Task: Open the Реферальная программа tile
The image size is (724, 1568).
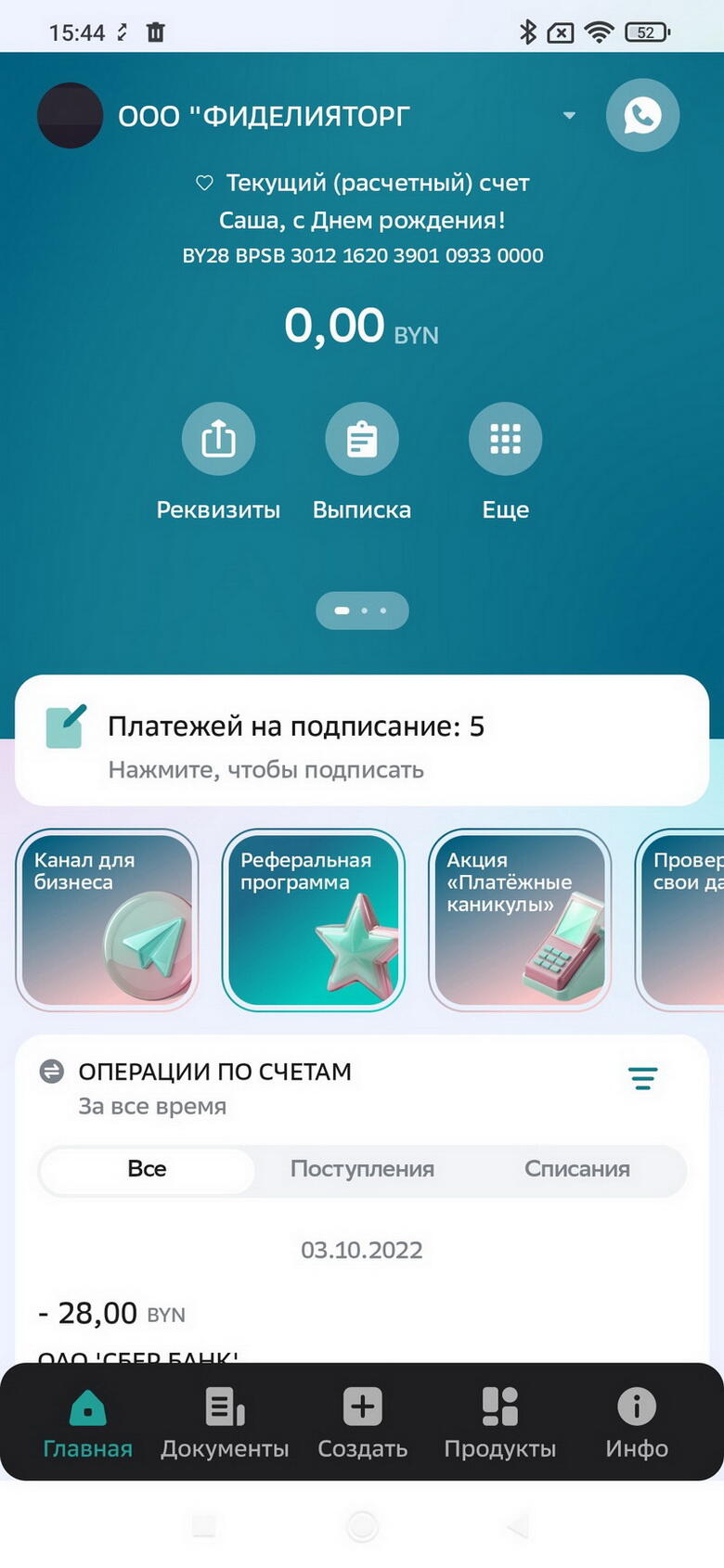Action: (314, 919)
